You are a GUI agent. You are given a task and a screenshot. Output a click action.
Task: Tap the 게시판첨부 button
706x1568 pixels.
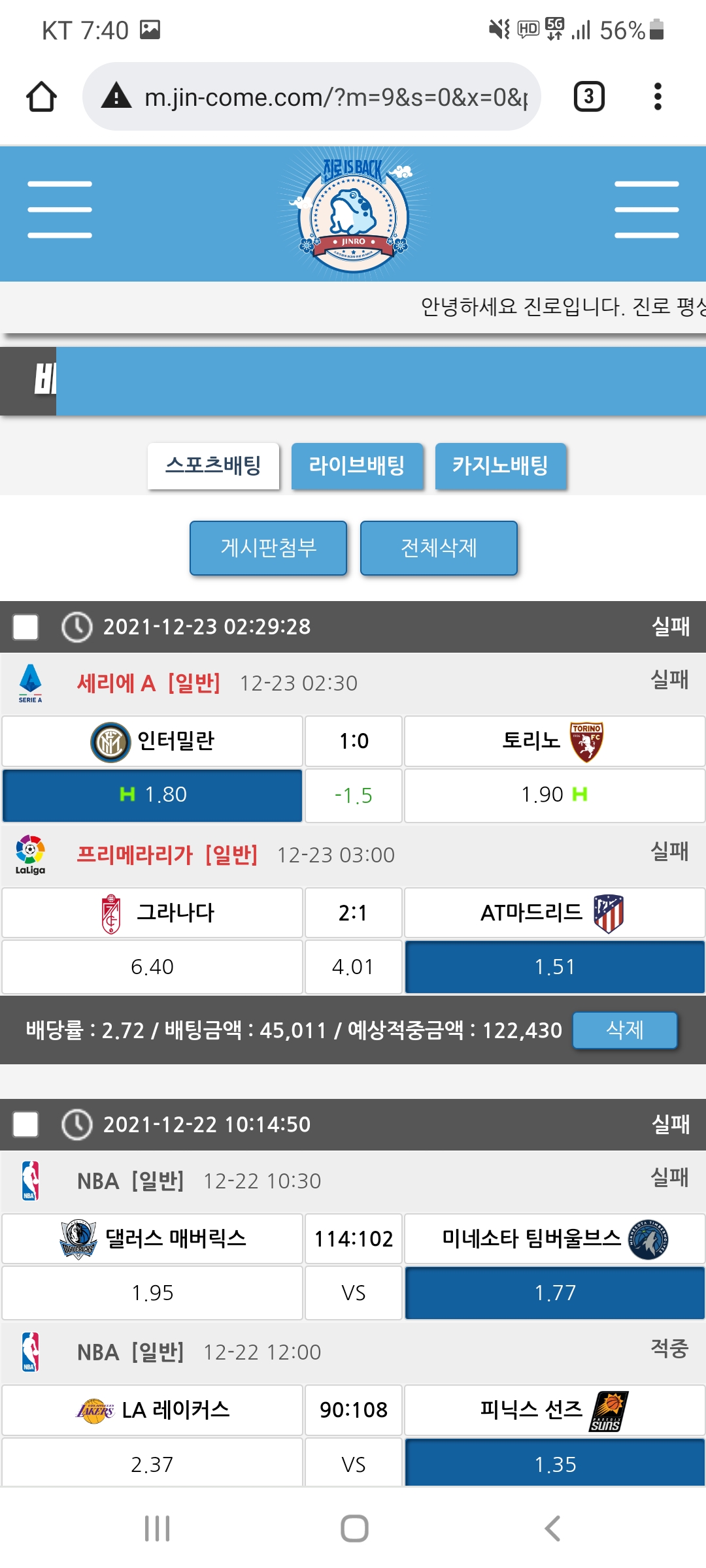click(268, 547)
